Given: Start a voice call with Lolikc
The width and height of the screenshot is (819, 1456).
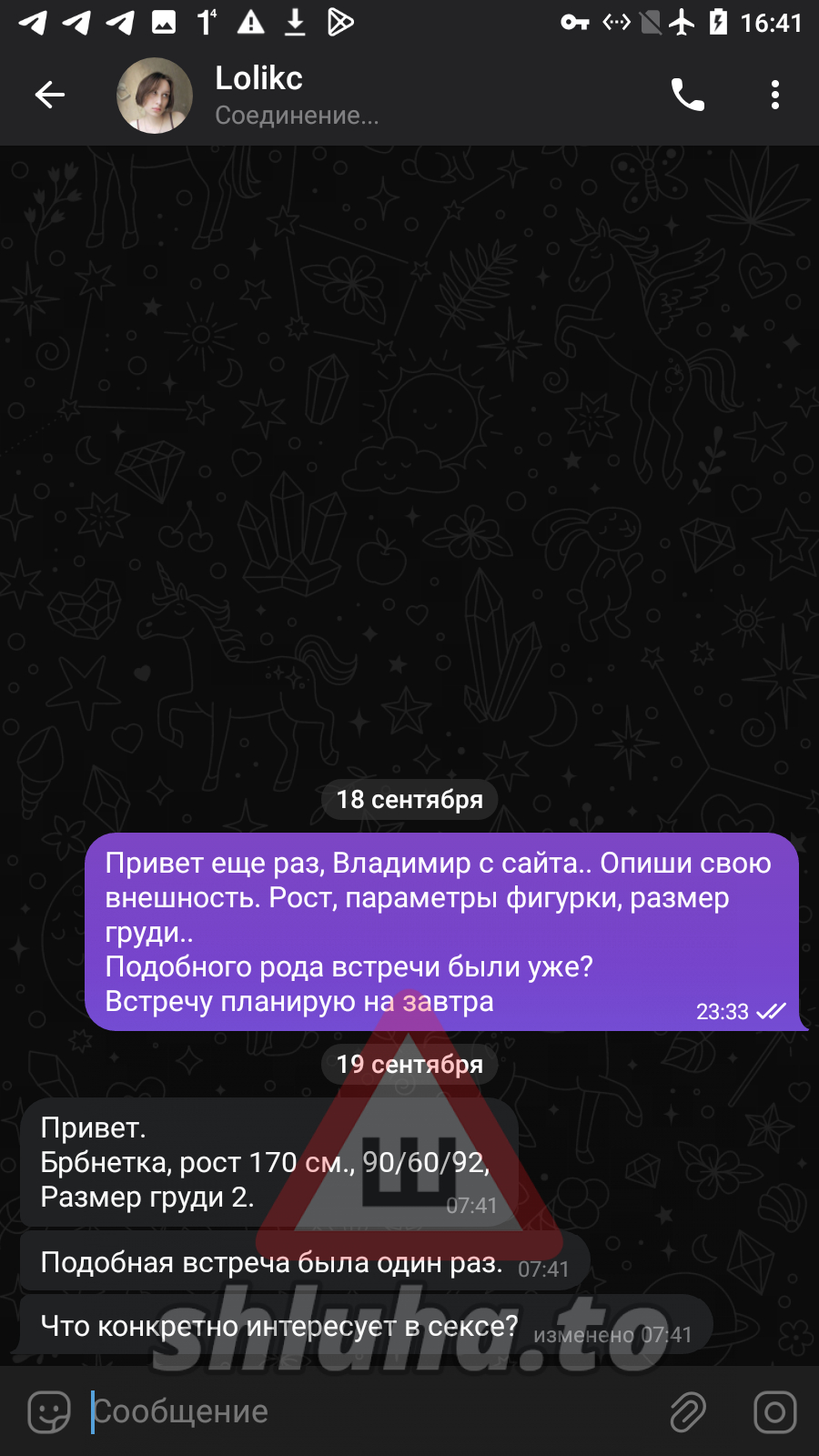Looking at the screenshot, I should pyautogui.click(x=687, y=95).
